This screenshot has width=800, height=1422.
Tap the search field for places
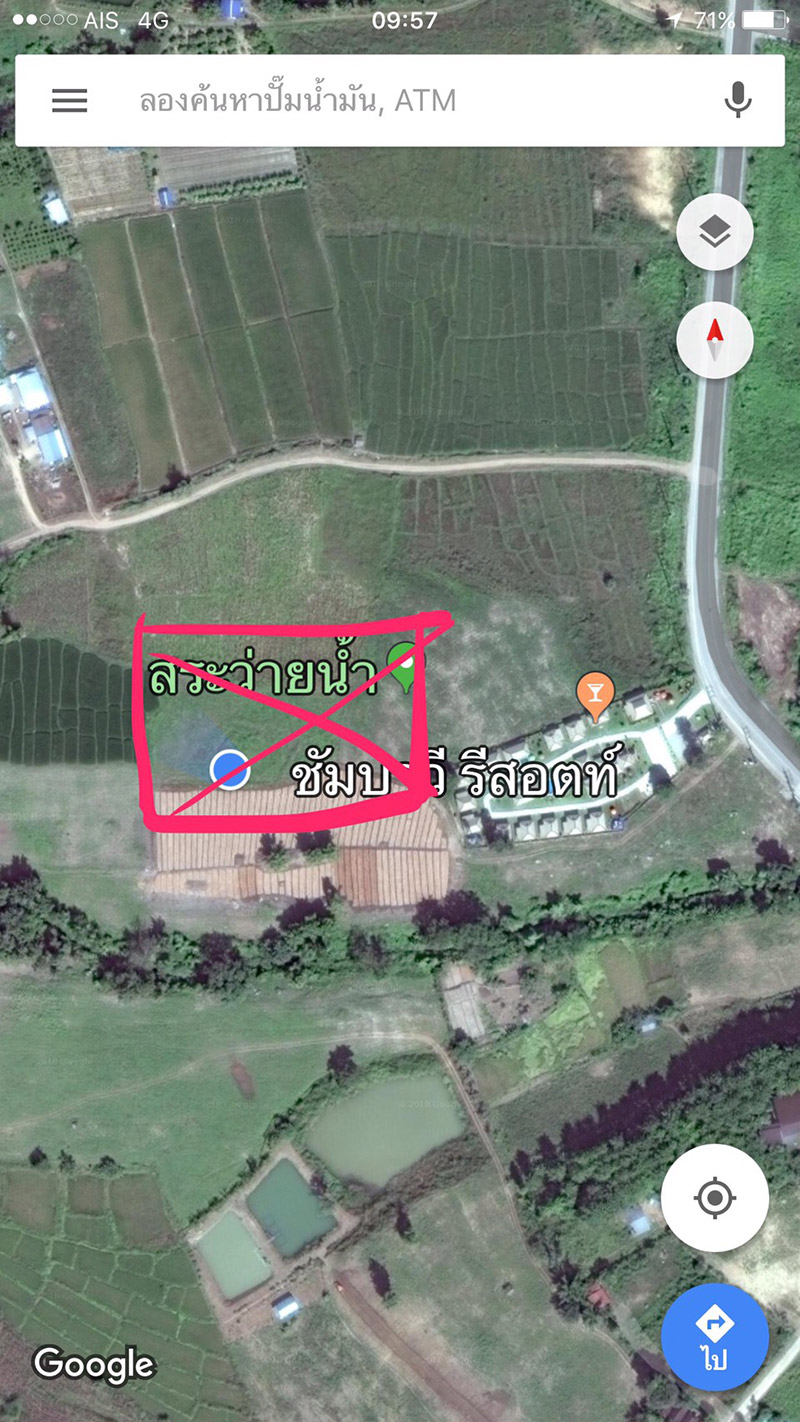tap(400, 100)
